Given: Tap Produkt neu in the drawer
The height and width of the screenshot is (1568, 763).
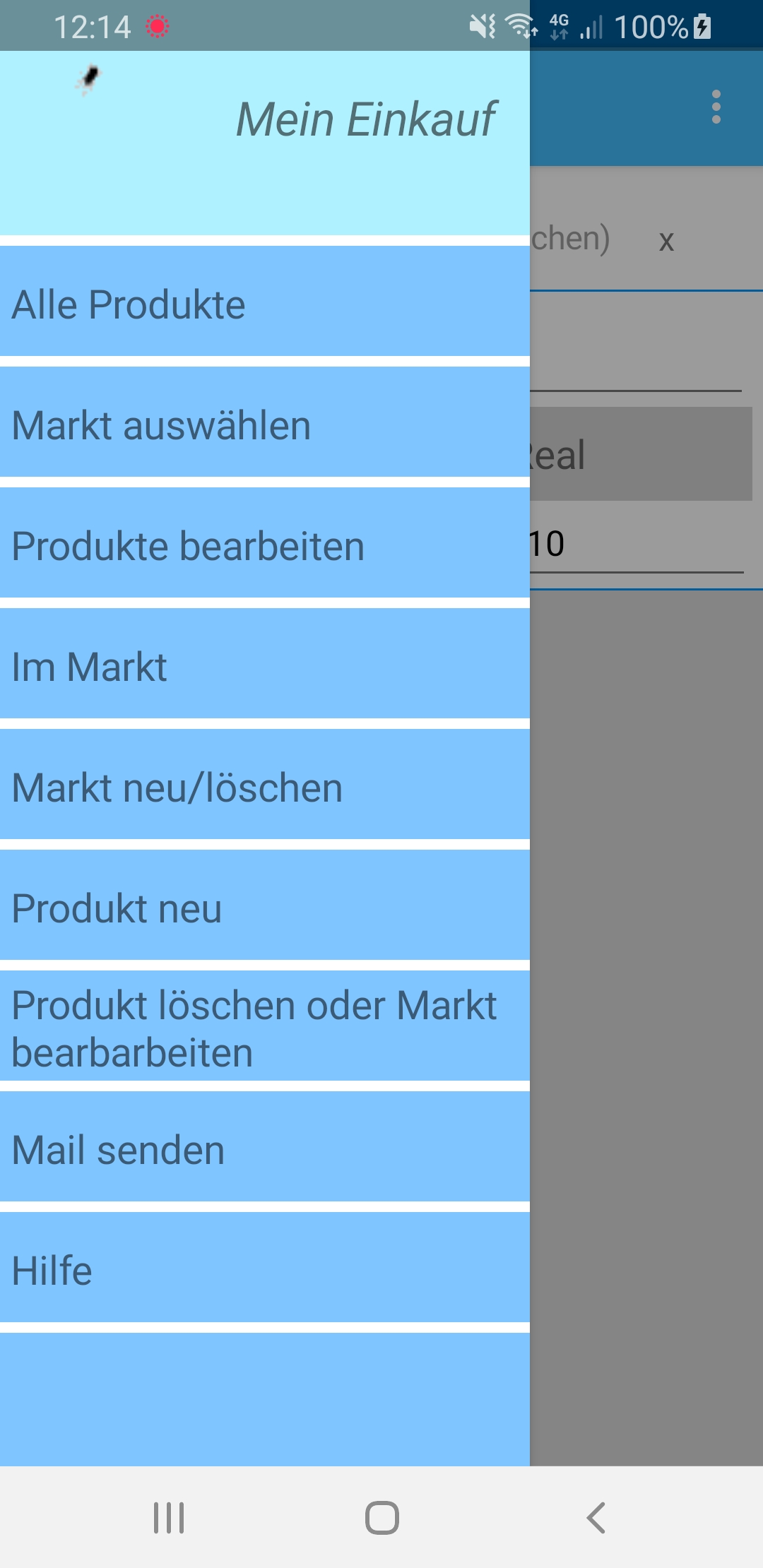Looking at the screenshot, I should (265, 908).
